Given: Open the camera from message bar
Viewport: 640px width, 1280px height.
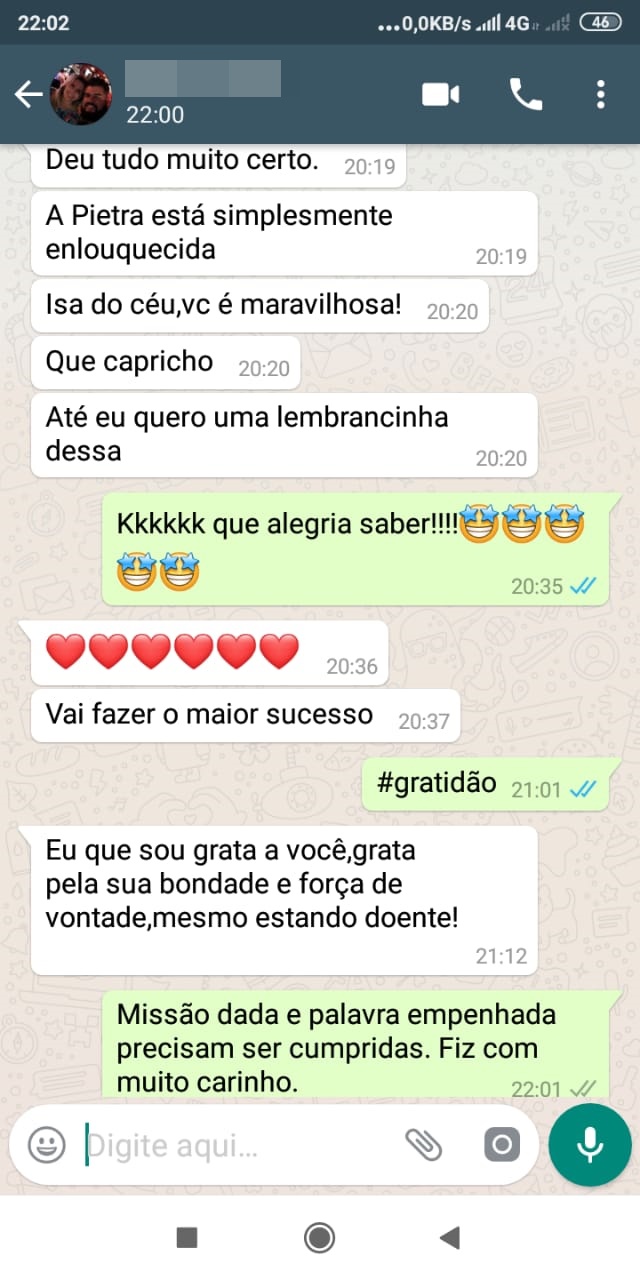Looking at the screenshot, I should pyautogui.click(x=502, y=1144).
